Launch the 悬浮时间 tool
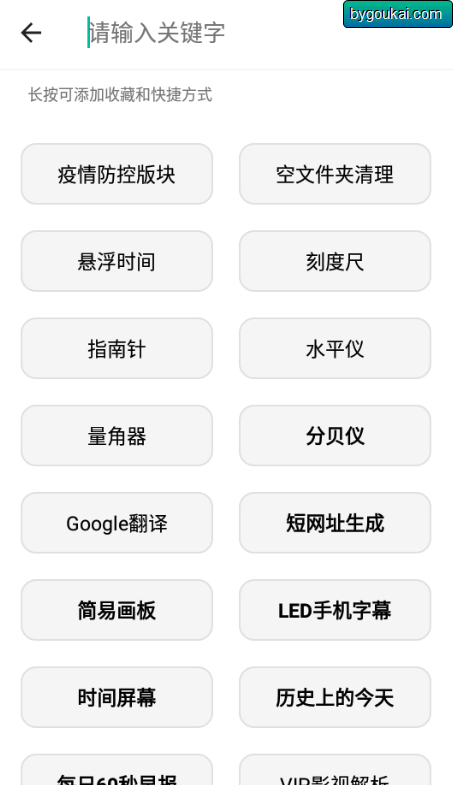Screen dimensions: 453x785 (x=117, y=261)
